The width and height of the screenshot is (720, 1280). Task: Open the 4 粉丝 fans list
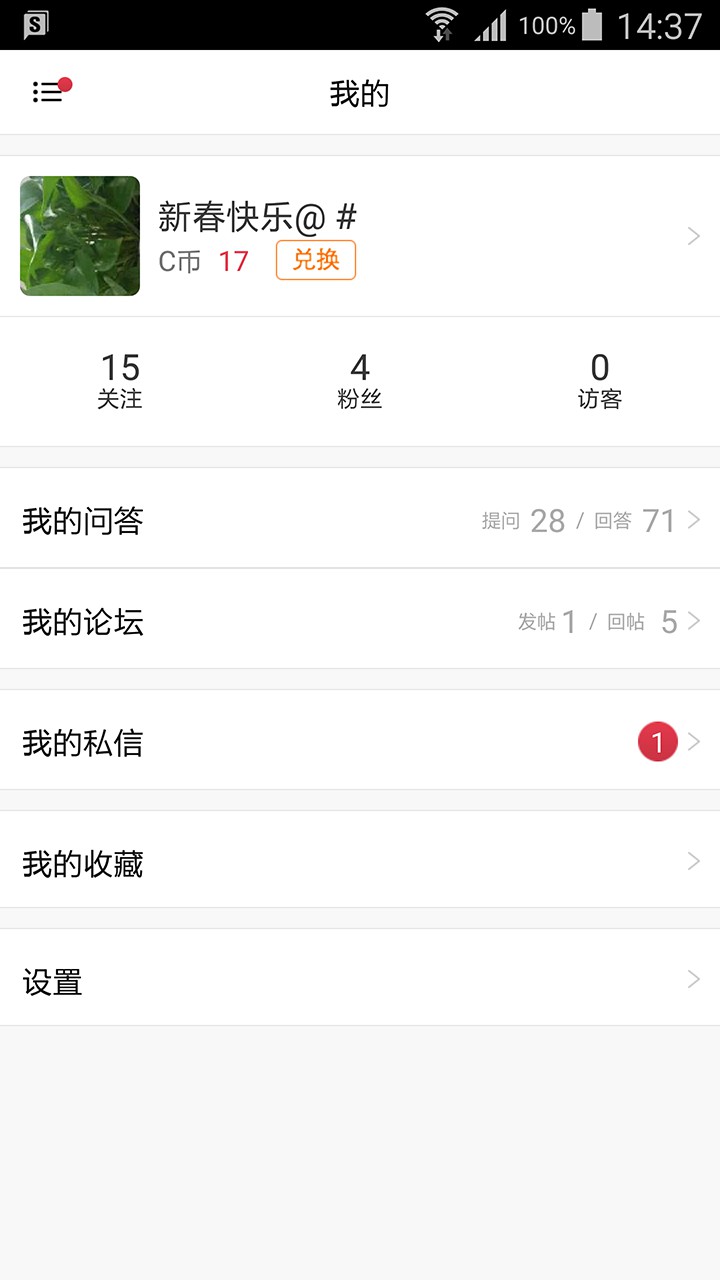(360, 380)
